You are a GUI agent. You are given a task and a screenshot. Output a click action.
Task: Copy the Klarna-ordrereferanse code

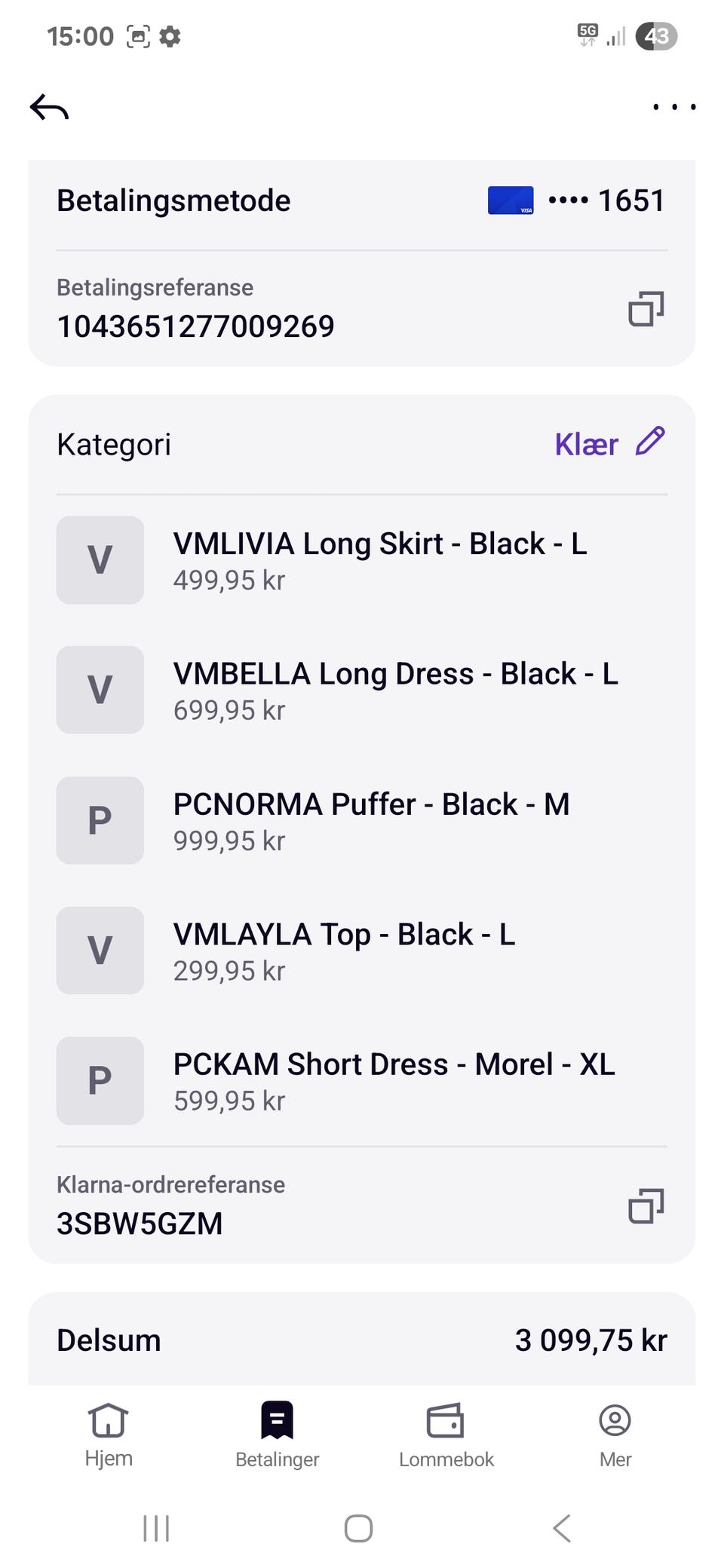(x=646, y=1206)
